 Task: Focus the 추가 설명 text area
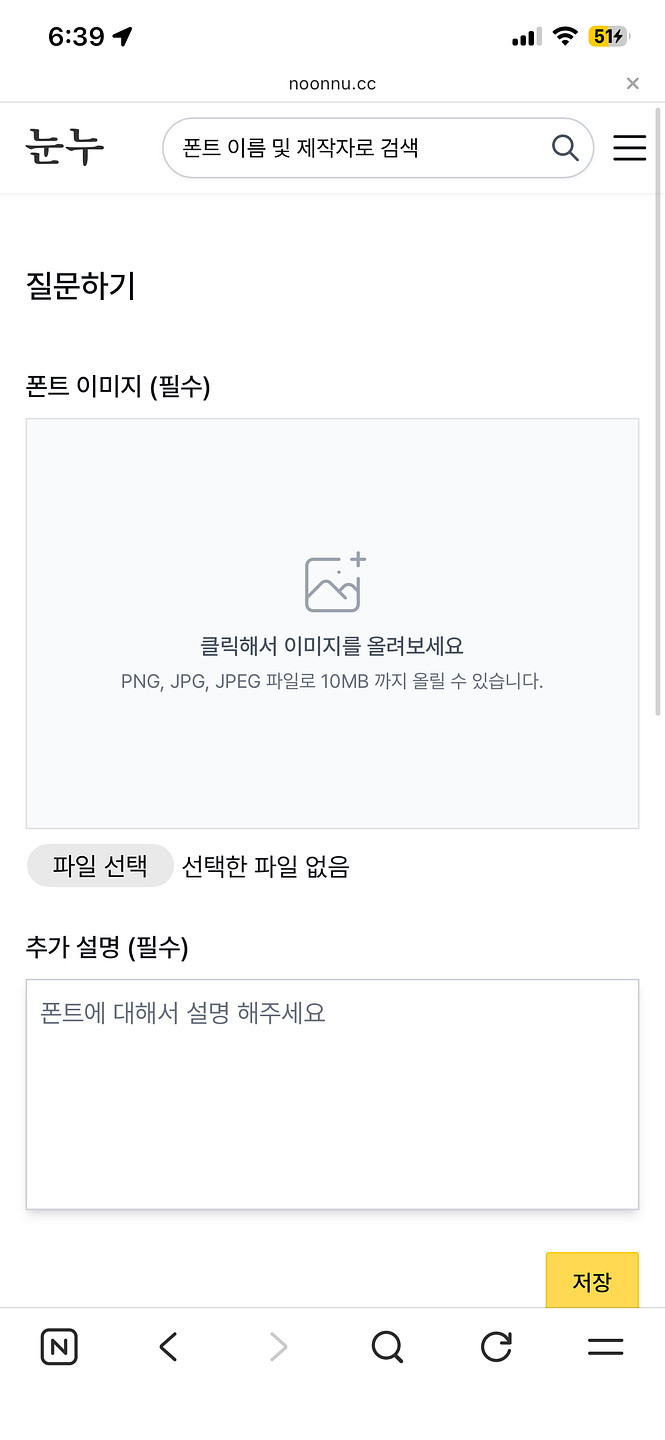pyautogui.click(x=332, y=1094)
